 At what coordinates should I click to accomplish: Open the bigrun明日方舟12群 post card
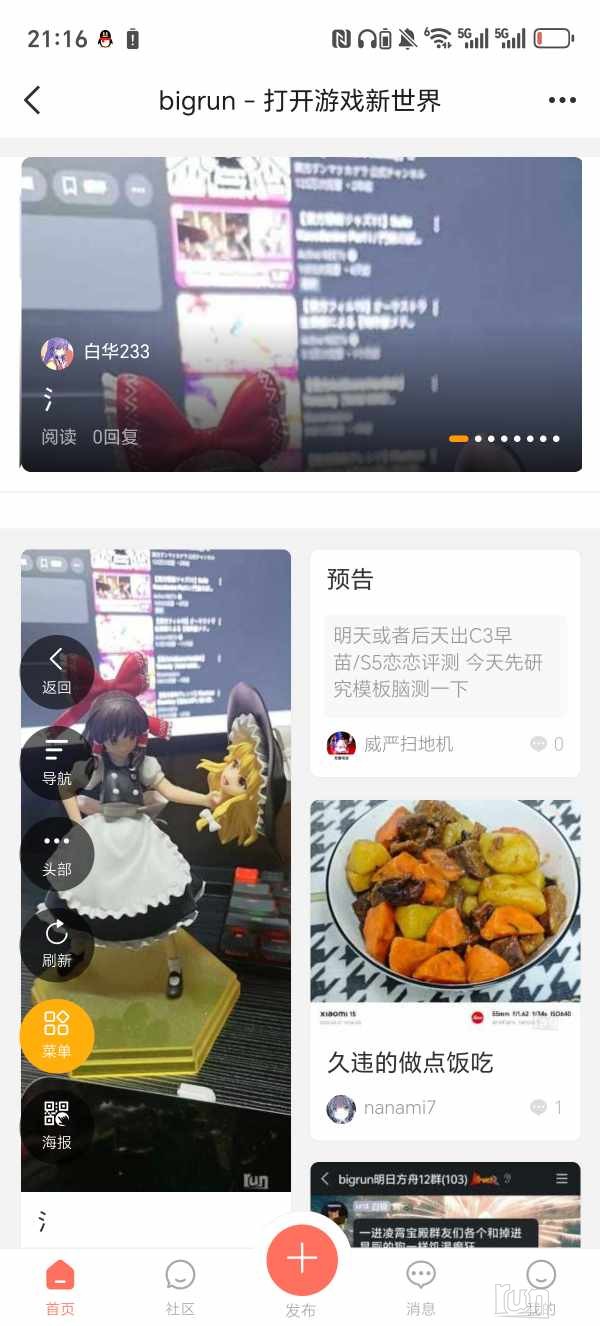(x=445, y=1205)
